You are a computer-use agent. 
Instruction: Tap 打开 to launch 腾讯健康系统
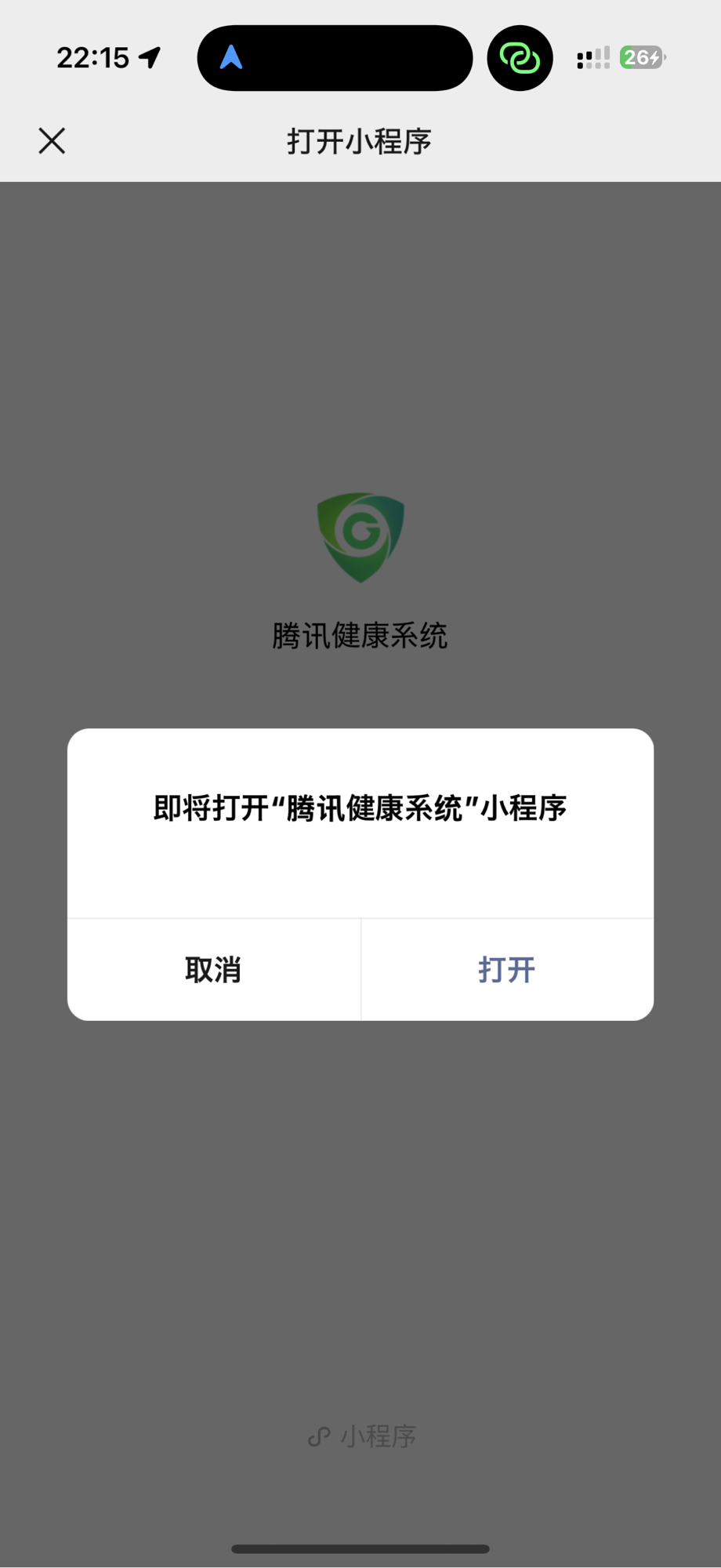(507, 970)
